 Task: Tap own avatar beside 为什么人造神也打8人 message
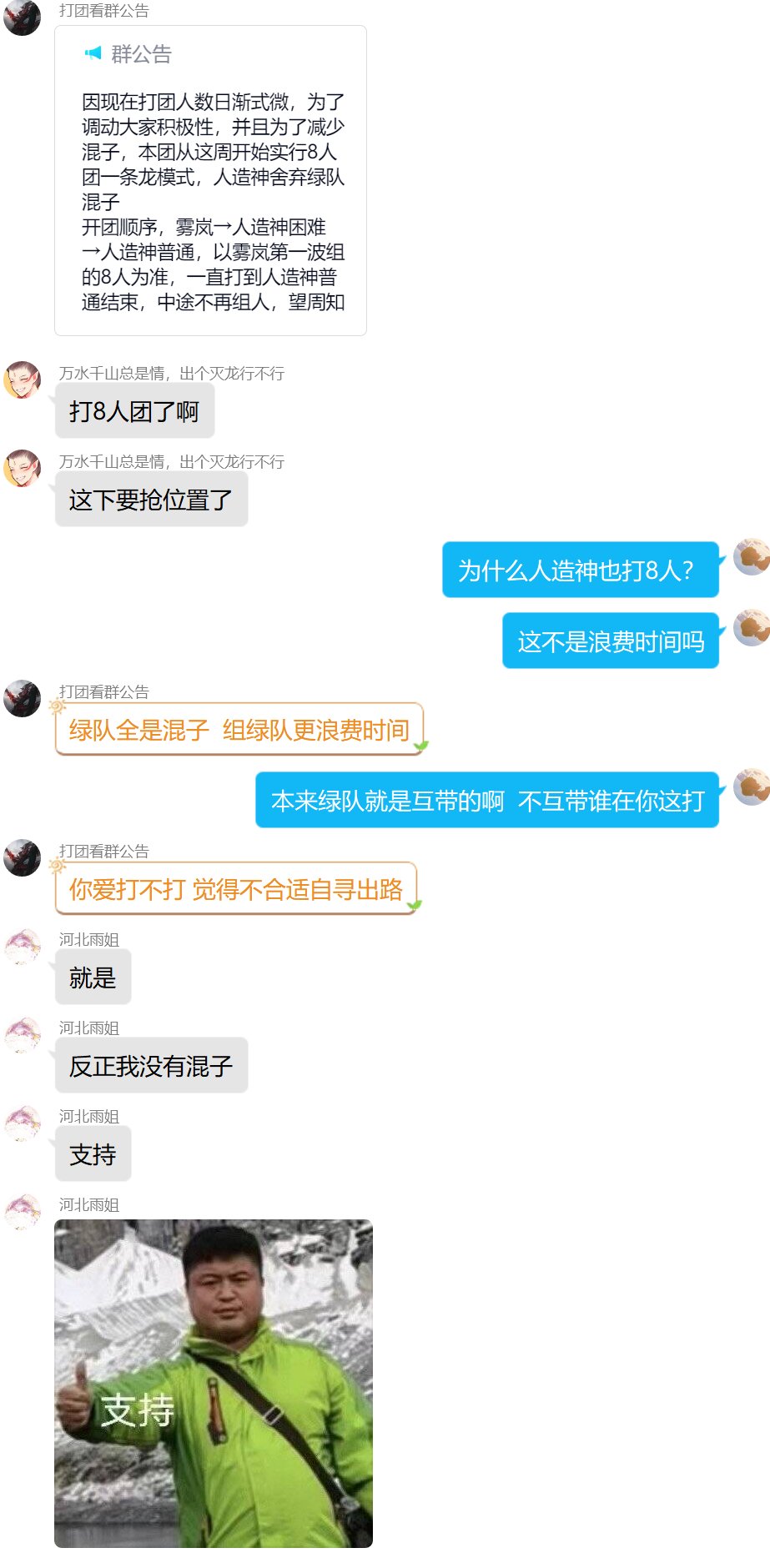pyautogui.click(x=751, y=556)
